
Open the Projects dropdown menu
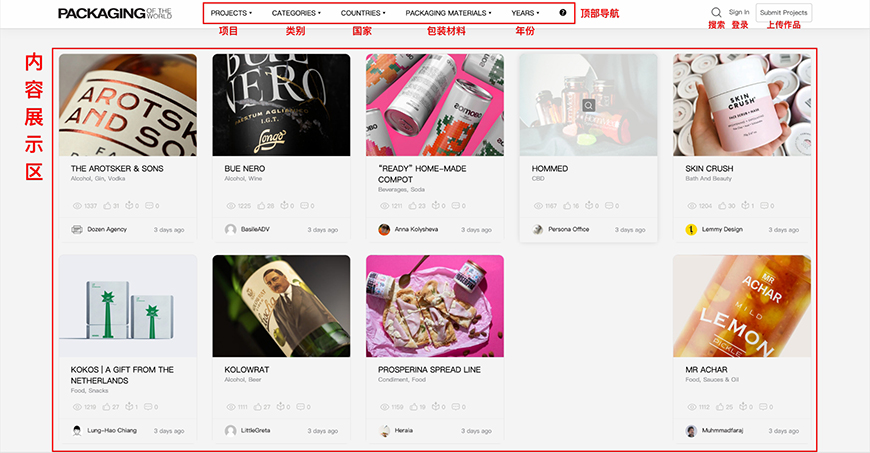(x=231, y=13)
